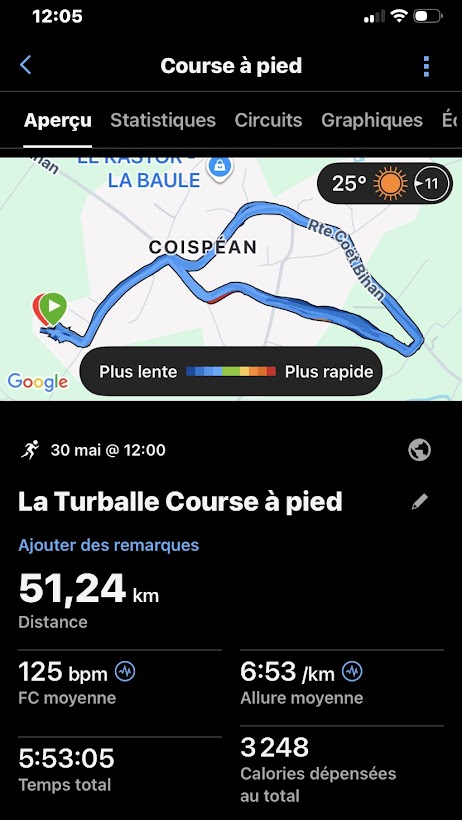The image size is (462, 820).
Task: Go back with the top-left arrow
Action: (x=25, y=65)
